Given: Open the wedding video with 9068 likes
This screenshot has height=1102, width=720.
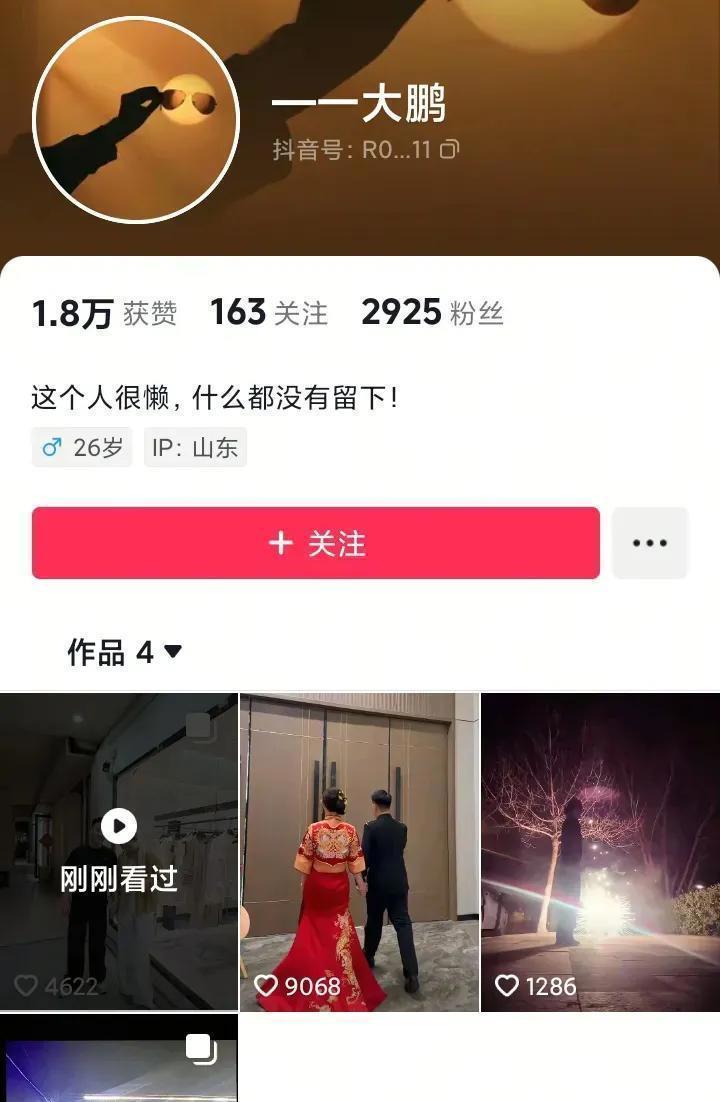Looking at the screenshot, I should 359,850.
